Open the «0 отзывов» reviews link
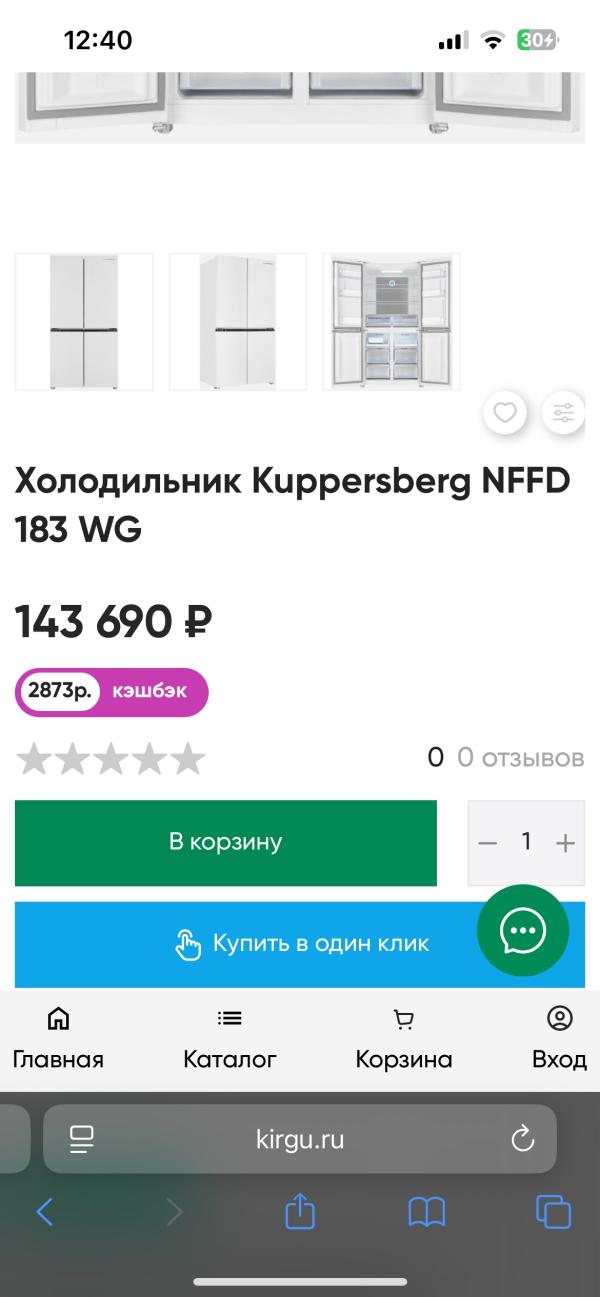 point(520,758)
